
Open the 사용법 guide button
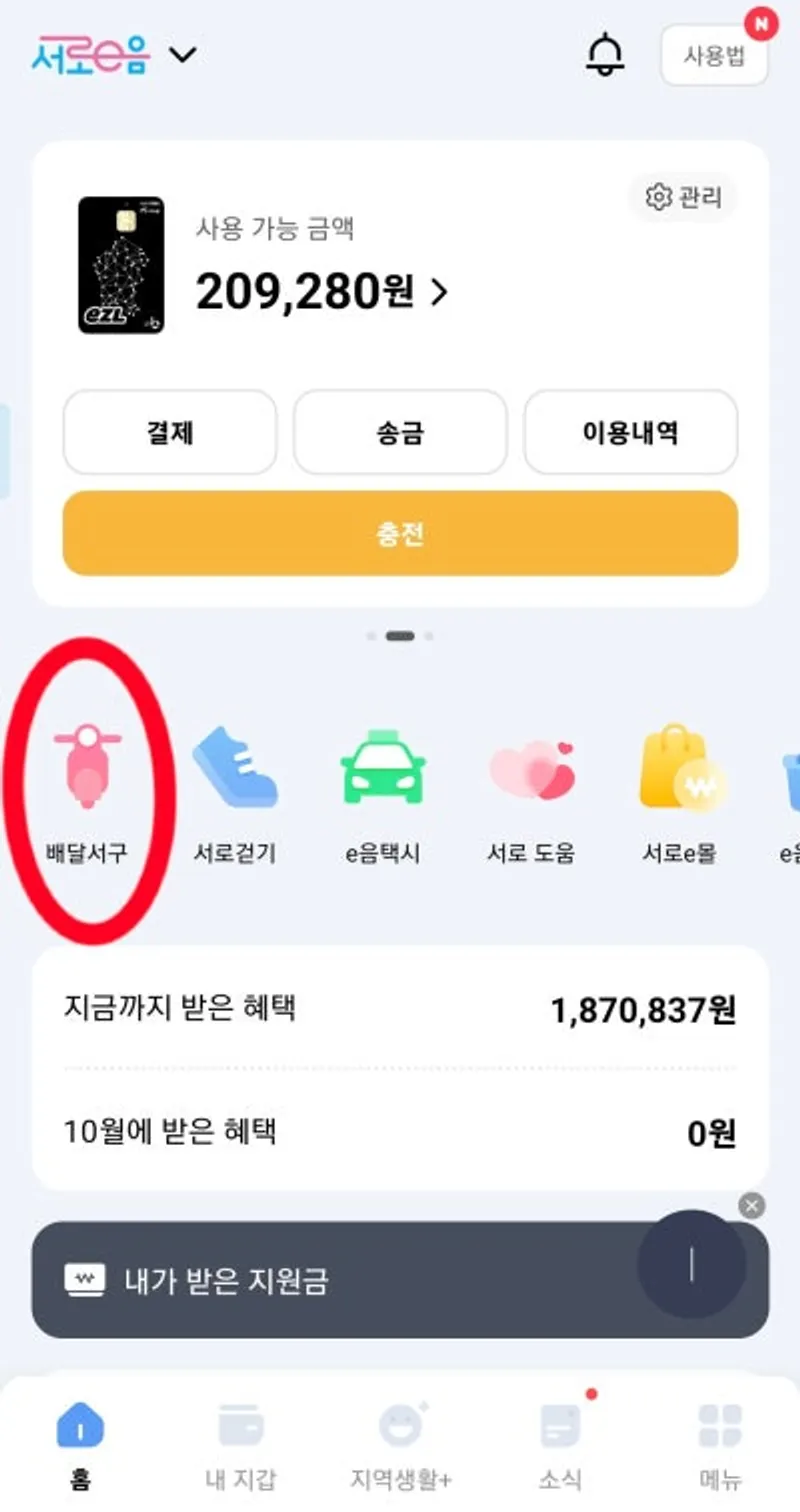tap(714, 56)
